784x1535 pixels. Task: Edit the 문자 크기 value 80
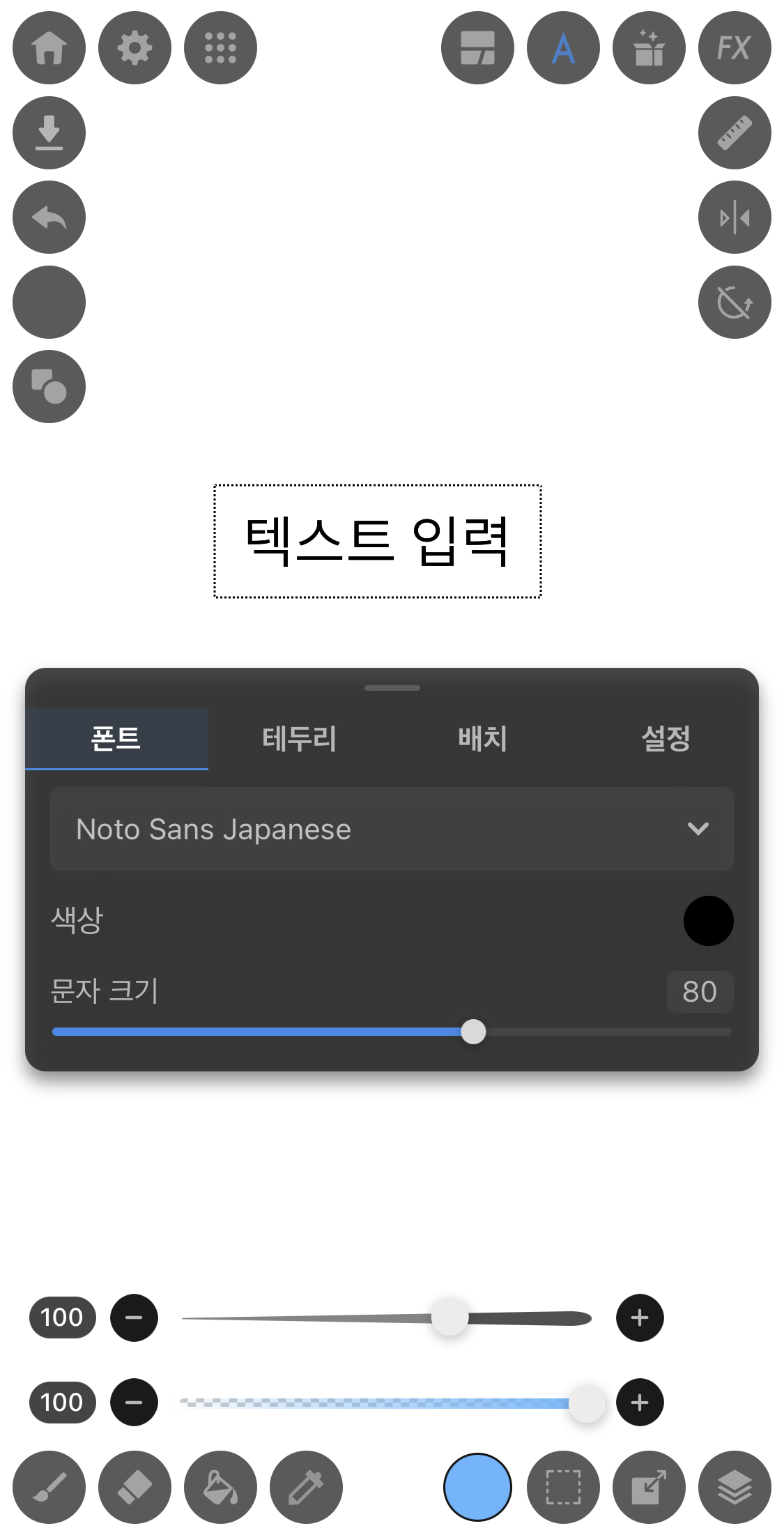pos(699,991)
